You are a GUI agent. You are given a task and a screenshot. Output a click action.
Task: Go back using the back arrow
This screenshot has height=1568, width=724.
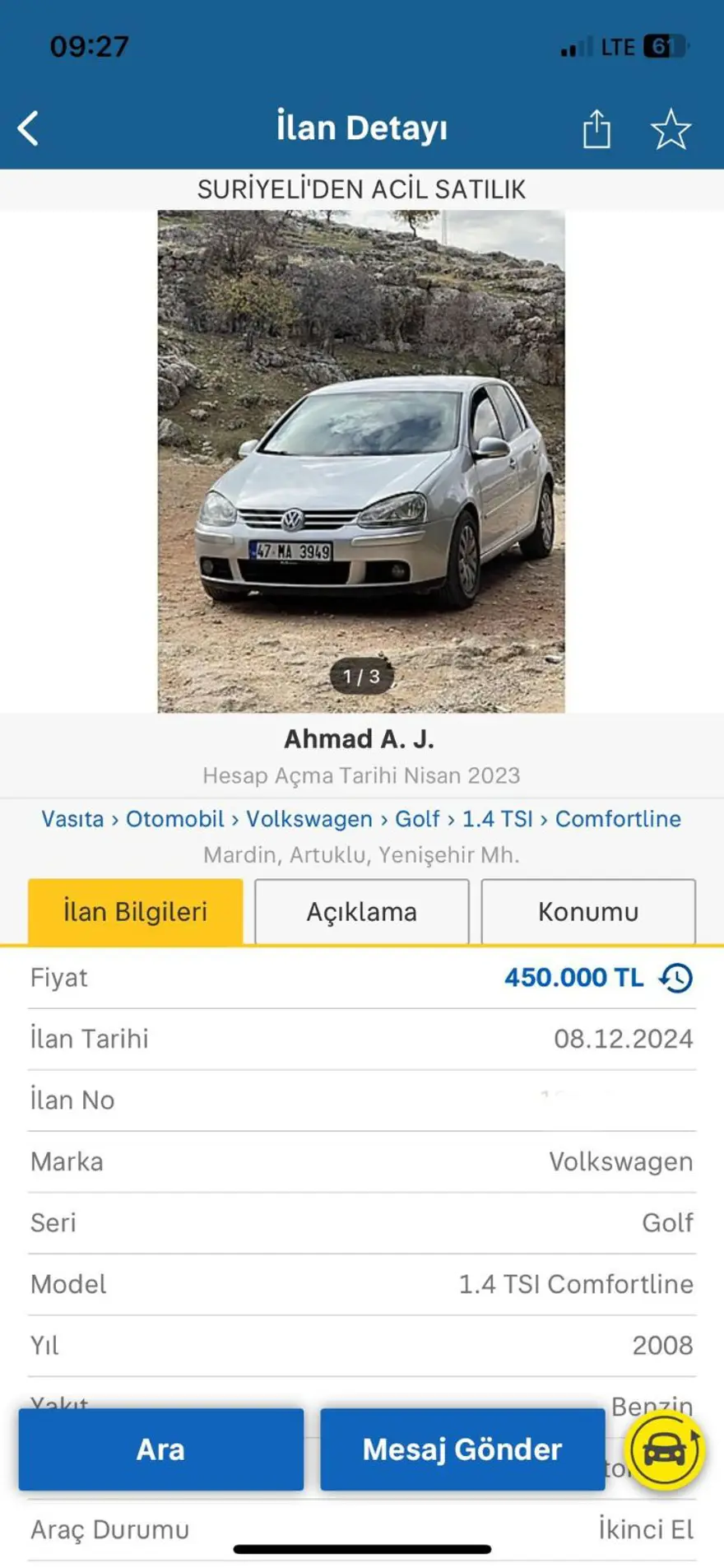point(28,128)
